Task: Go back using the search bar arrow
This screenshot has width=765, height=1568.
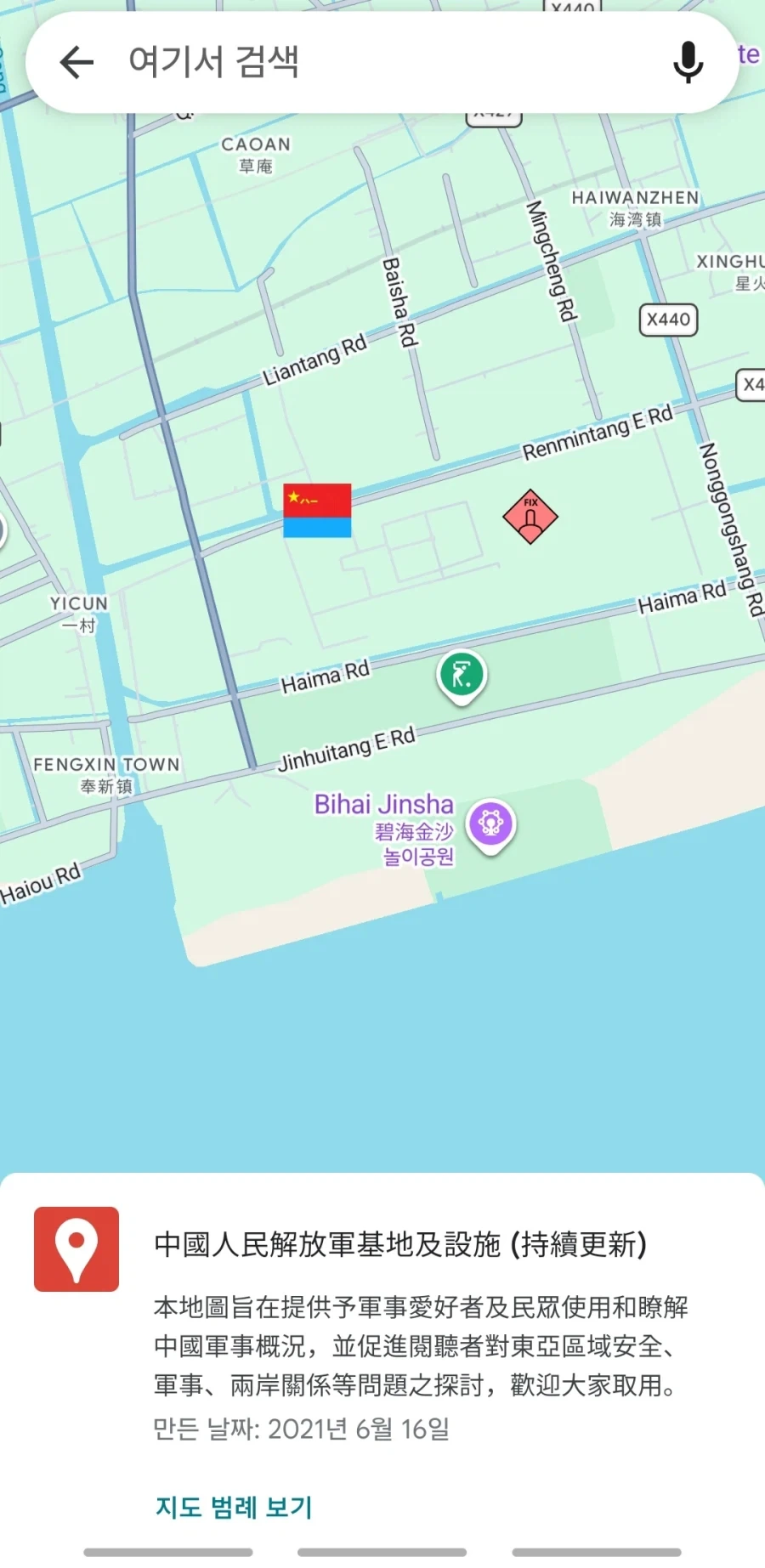Action: tap(76, 62)
